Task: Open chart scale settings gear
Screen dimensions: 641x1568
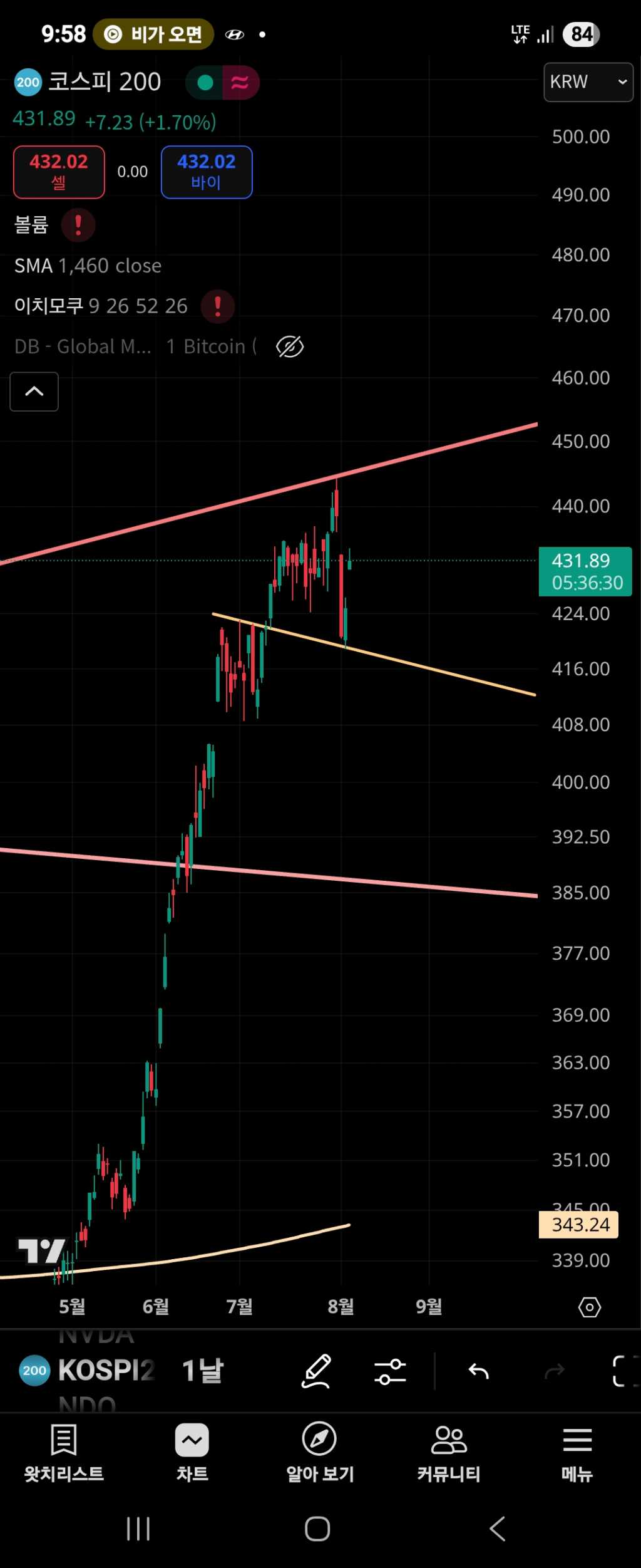Action: pyautogui.click(x=589, y=1307)
